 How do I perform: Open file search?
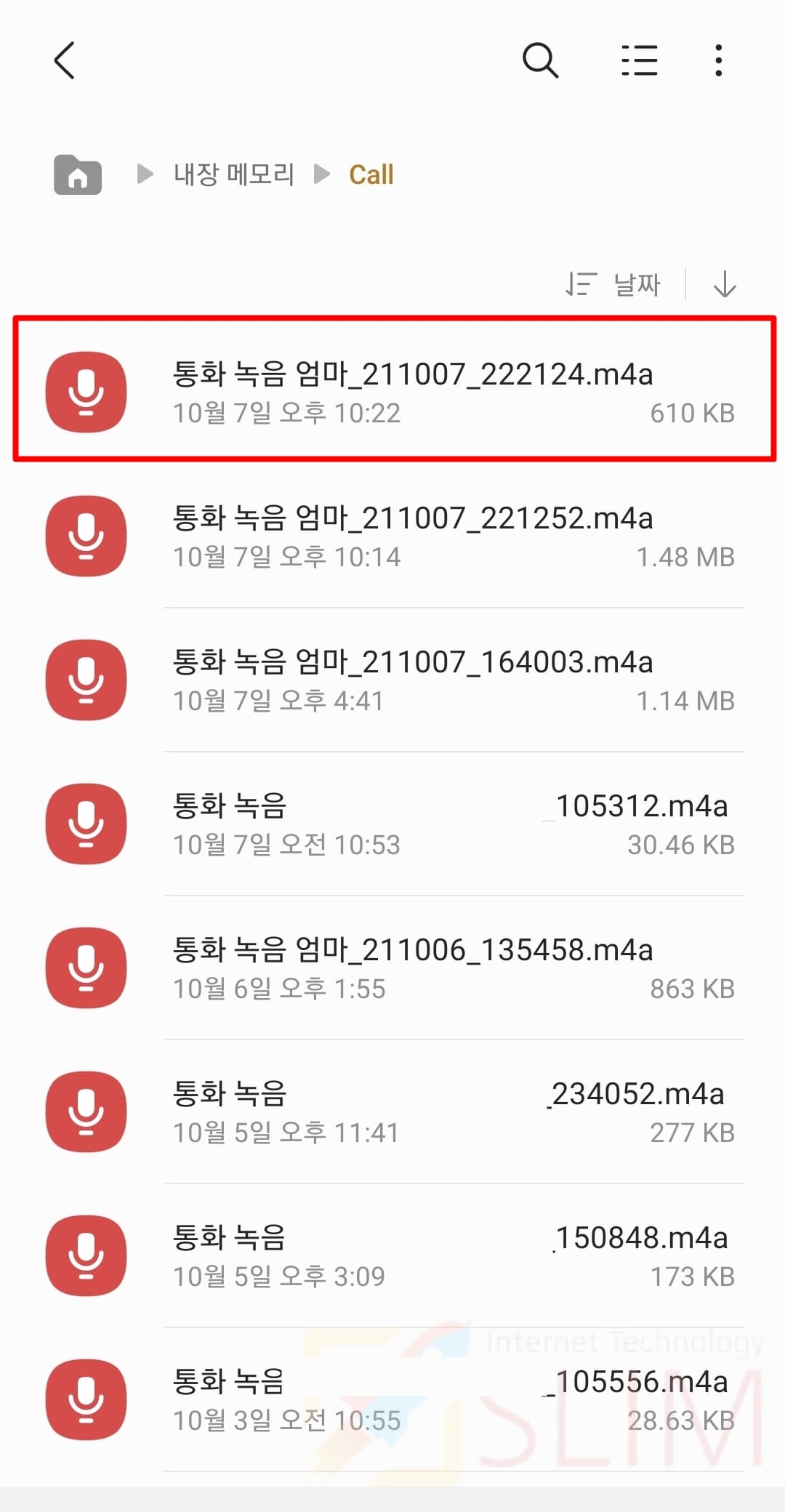coord(541,60)
